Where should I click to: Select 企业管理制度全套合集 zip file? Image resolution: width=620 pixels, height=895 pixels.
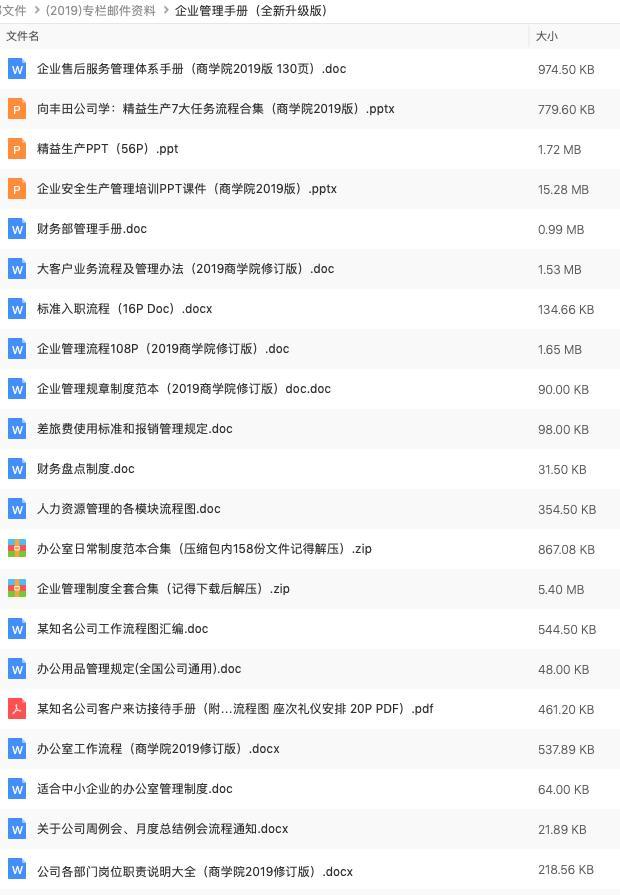coord(163,589)
